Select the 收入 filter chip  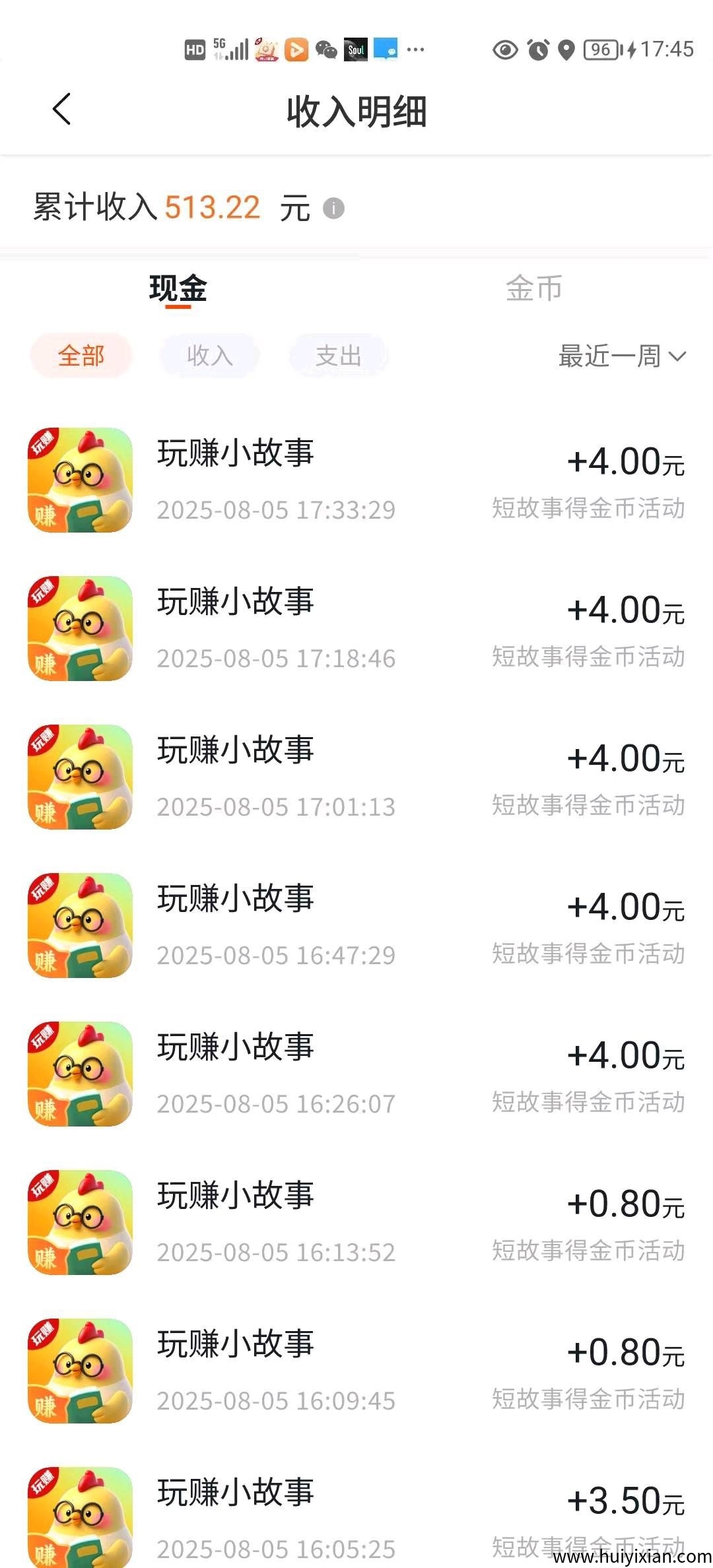click(209, 356)
